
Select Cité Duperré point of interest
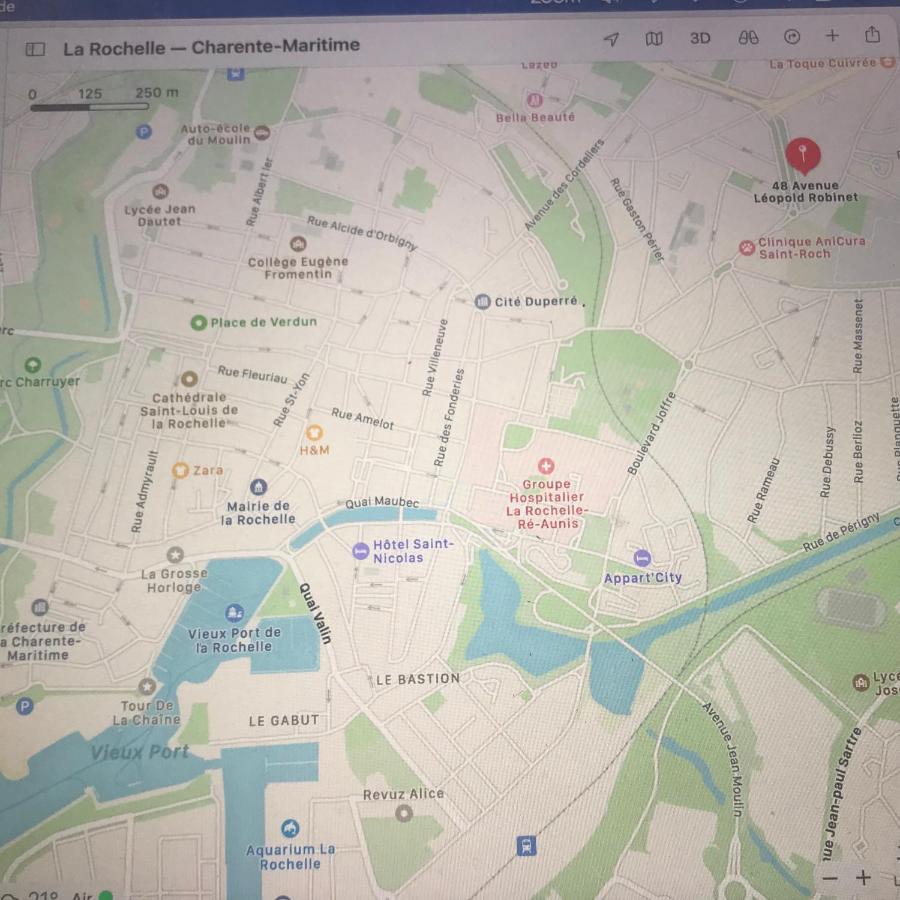tap(483, 301)
